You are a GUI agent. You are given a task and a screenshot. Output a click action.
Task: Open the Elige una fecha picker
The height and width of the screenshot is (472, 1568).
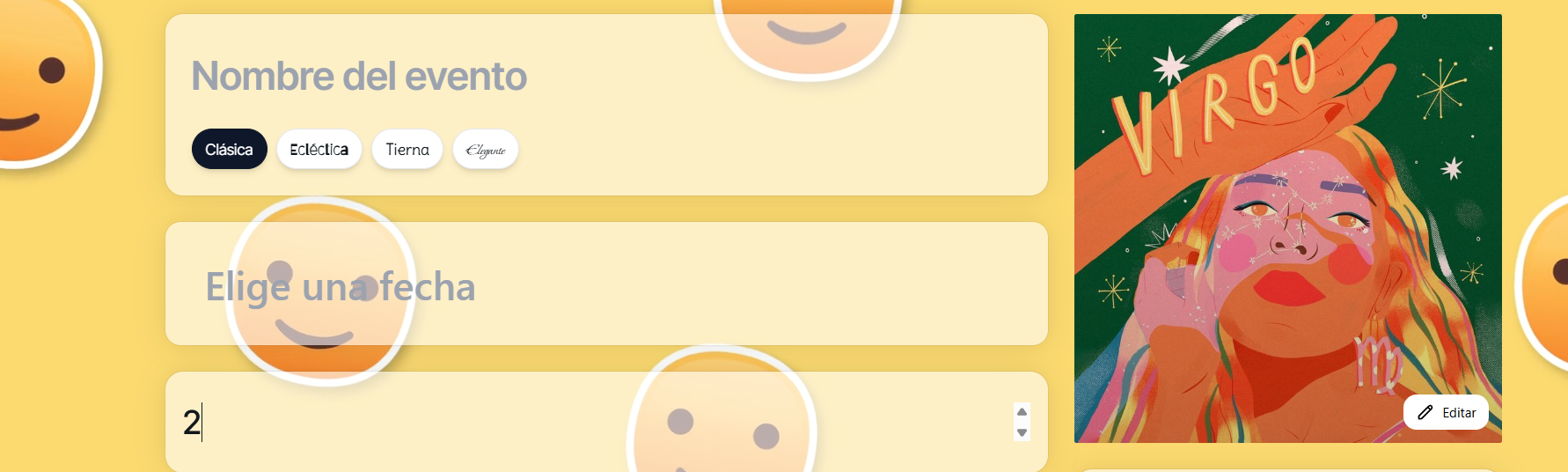pyautogui.click(x=340, y=287)
